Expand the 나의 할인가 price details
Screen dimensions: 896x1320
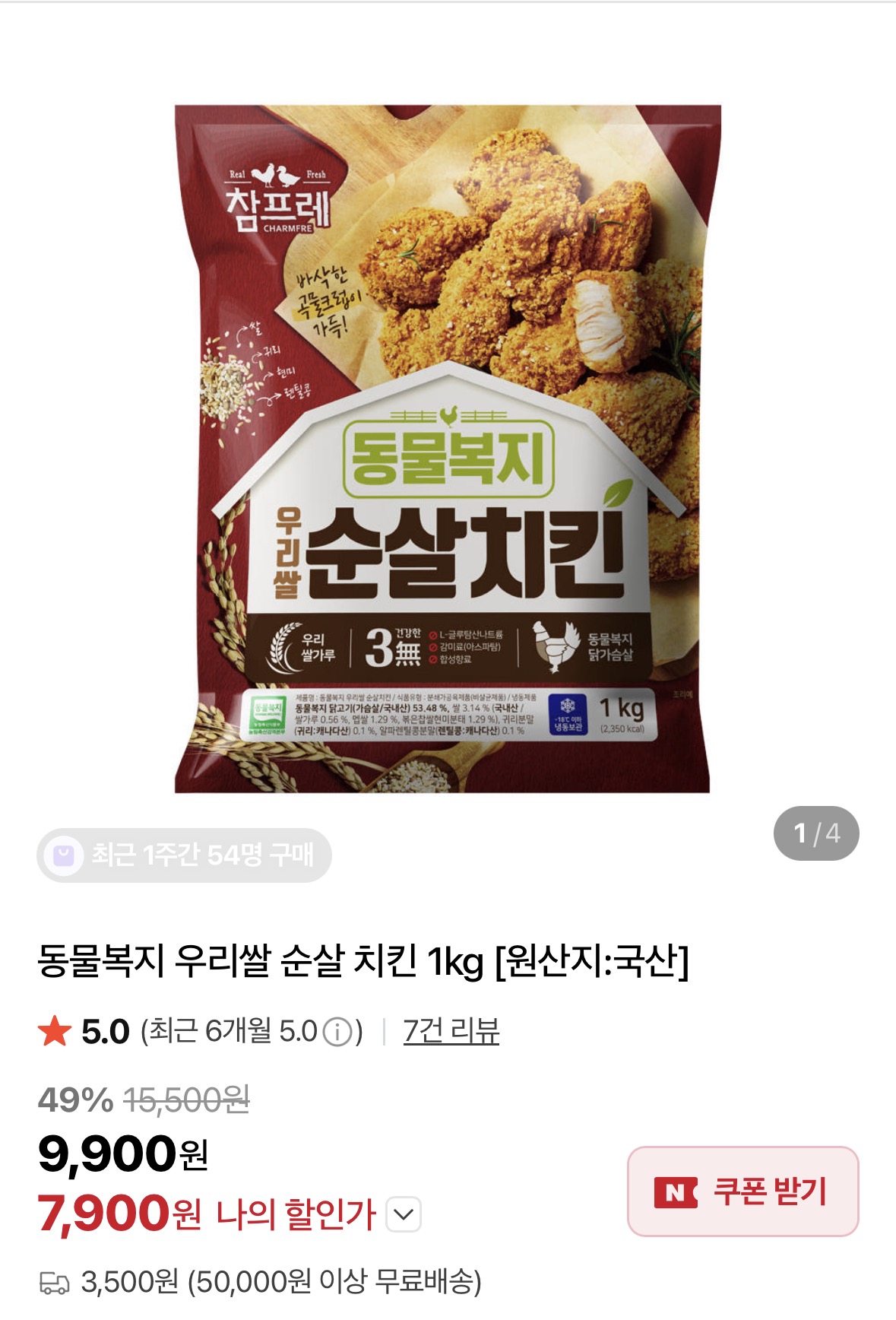coord(404,1214)
